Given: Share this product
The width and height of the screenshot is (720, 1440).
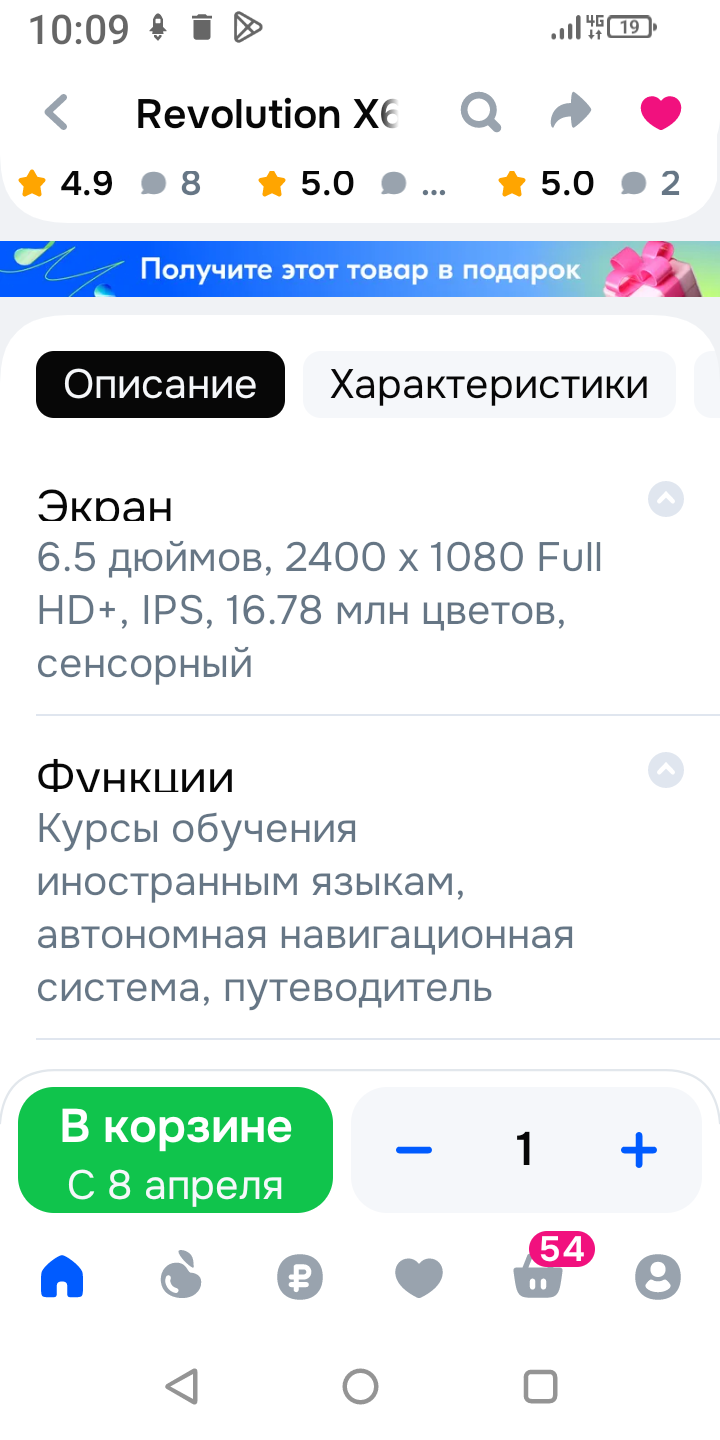Looking at the screenshot, I should pyautogui.click(x=571, y=113).
